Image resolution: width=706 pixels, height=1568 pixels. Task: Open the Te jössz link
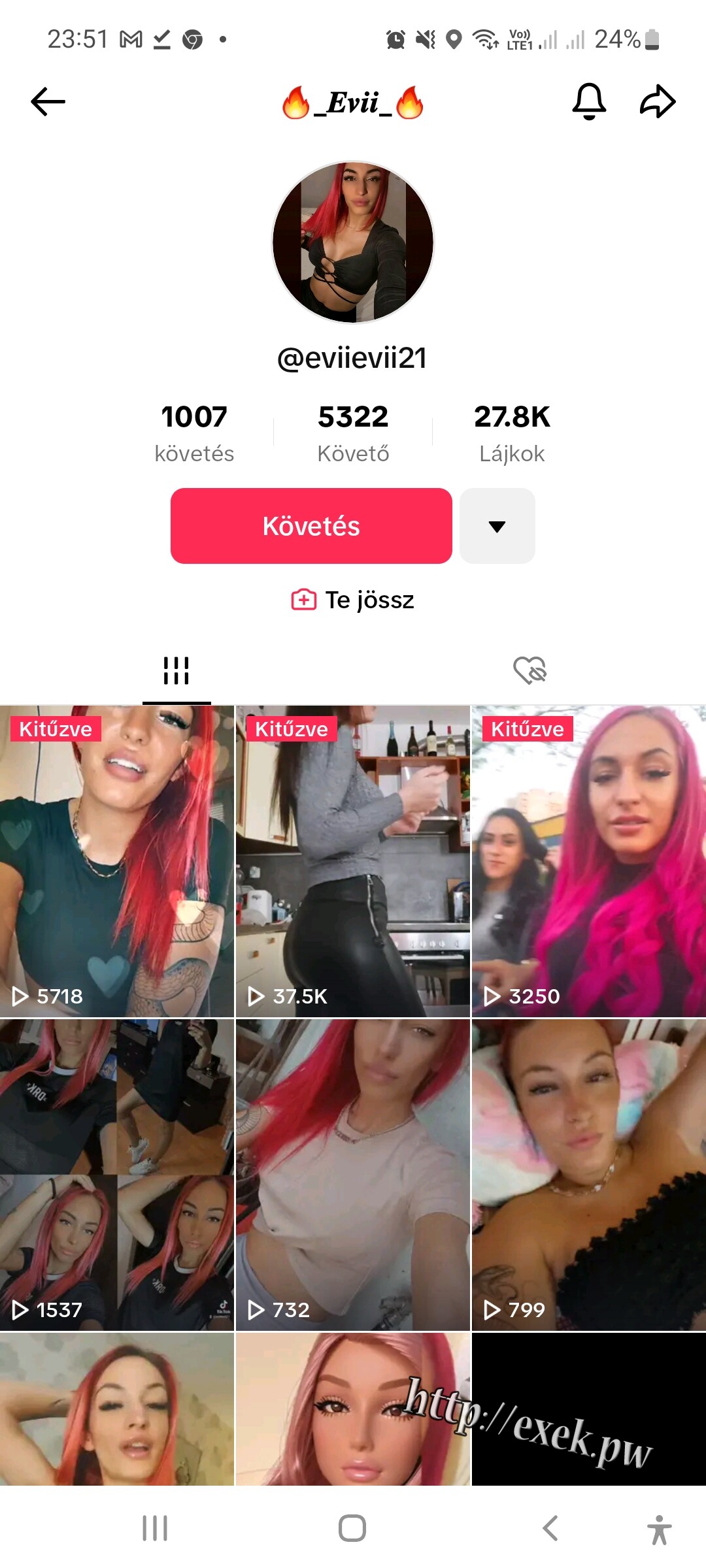pos(353,600)
